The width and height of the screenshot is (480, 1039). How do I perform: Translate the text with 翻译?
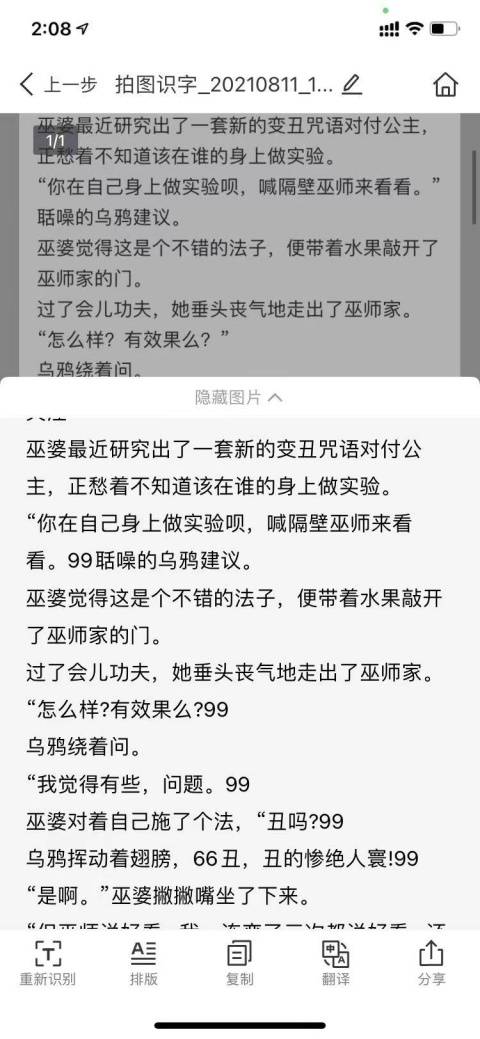335,963
